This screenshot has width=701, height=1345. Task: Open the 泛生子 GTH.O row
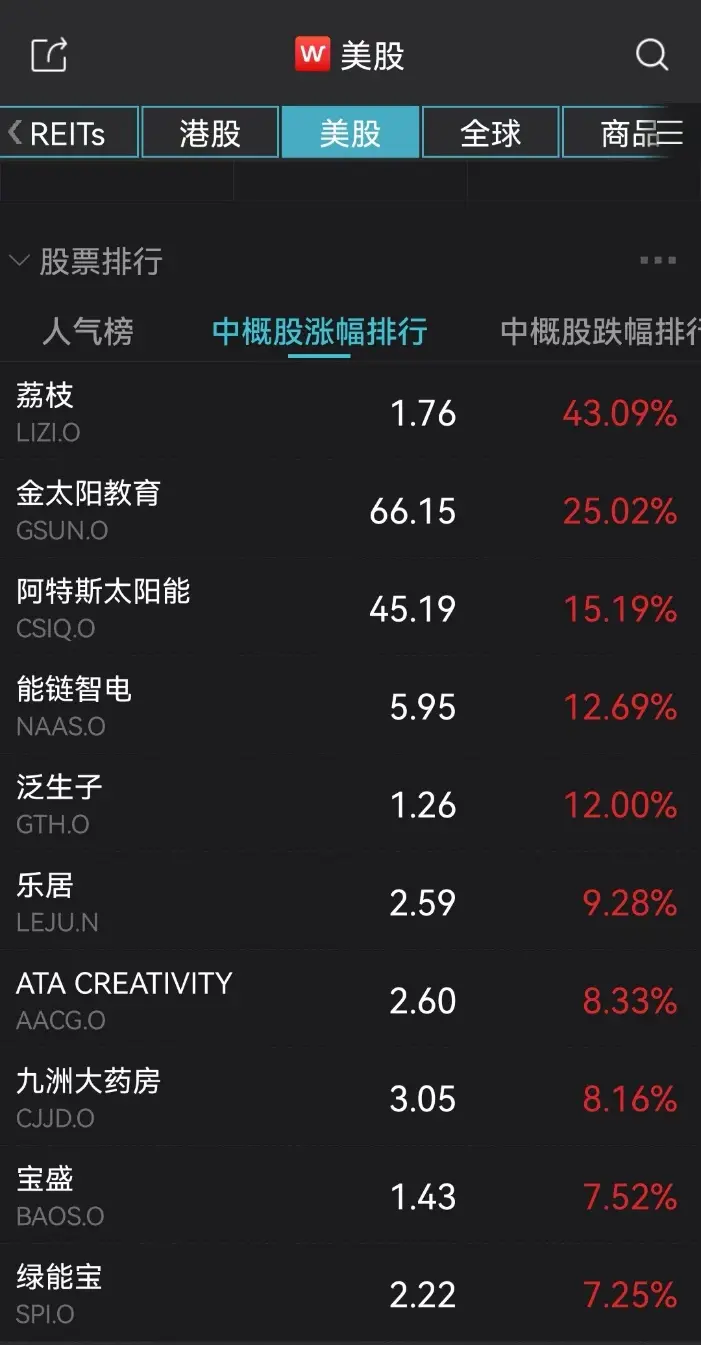tap(350, 804)
